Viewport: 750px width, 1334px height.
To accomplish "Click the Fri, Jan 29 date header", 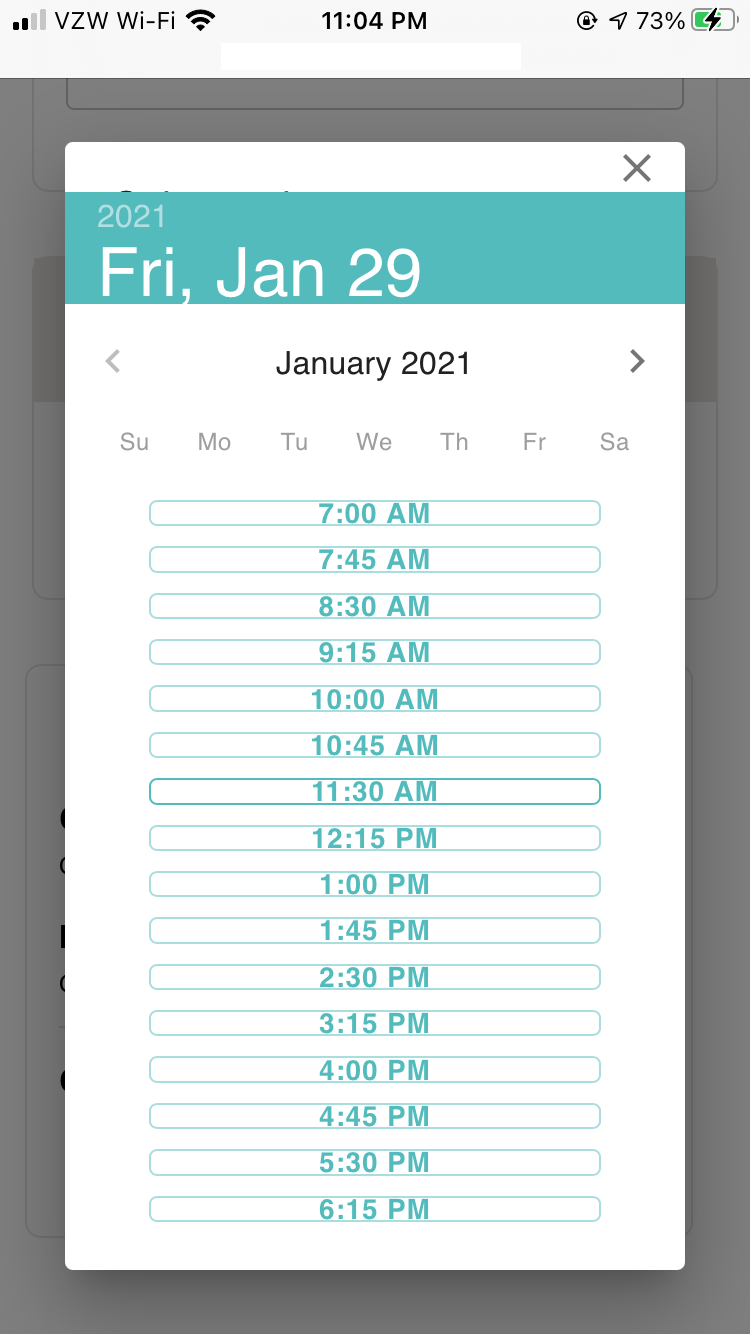I will pos(258,270).
